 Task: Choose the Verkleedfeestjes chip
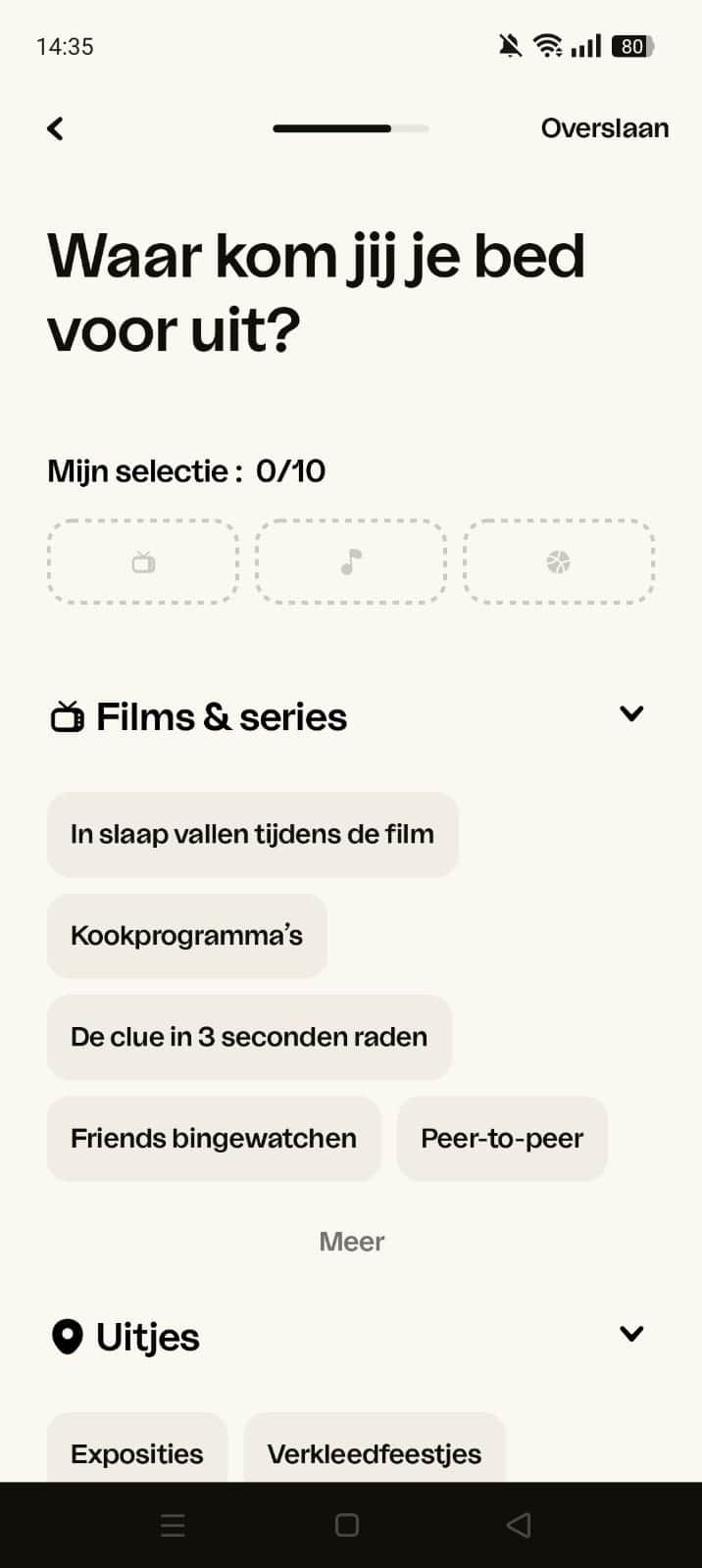coord(375,1448)
